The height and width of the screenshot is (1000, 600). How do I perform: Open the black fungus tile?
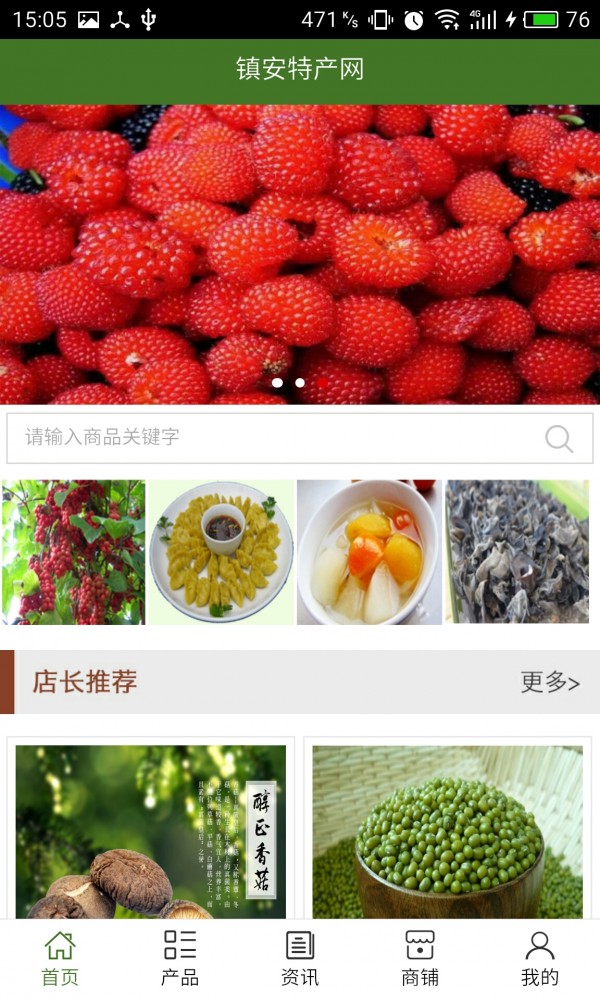pos(517,552)
